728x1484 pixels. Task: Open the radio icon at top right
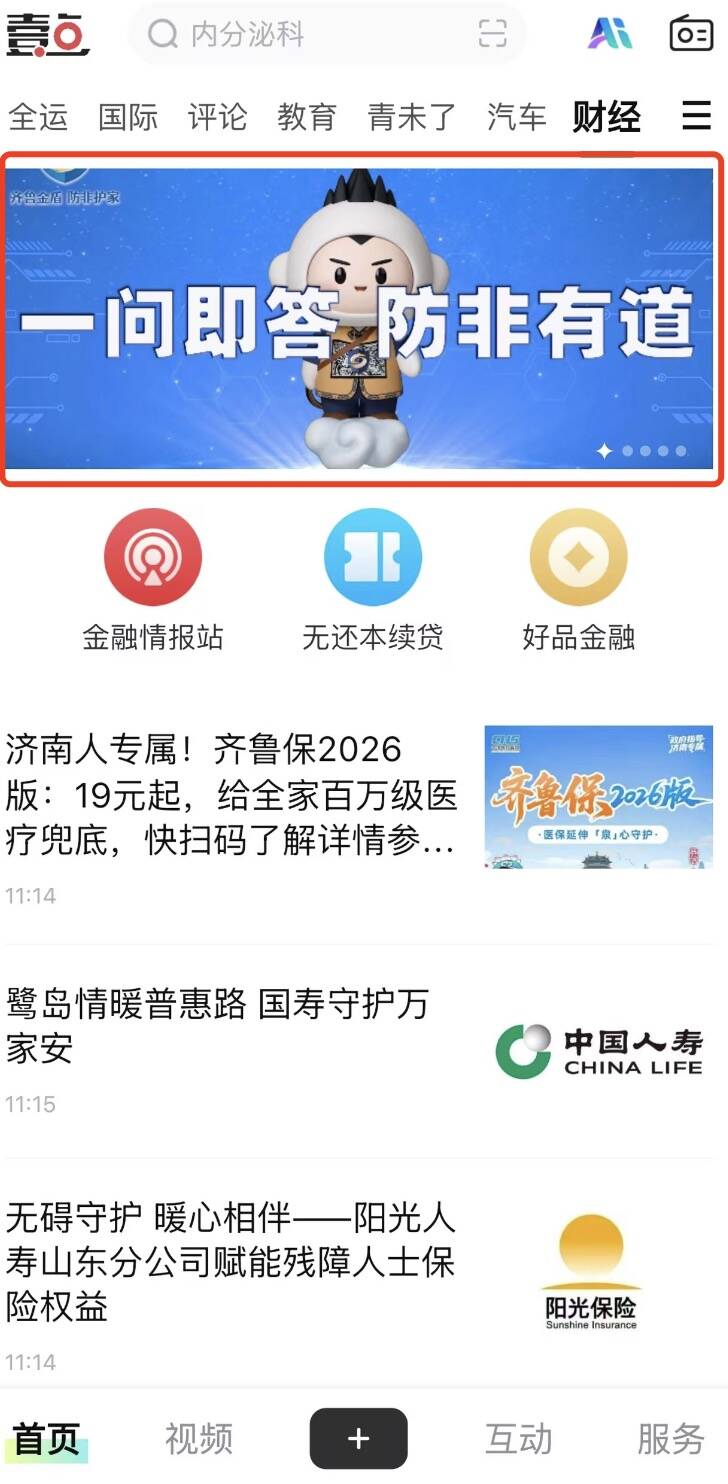pyautogui.click(x=691, y=34)
